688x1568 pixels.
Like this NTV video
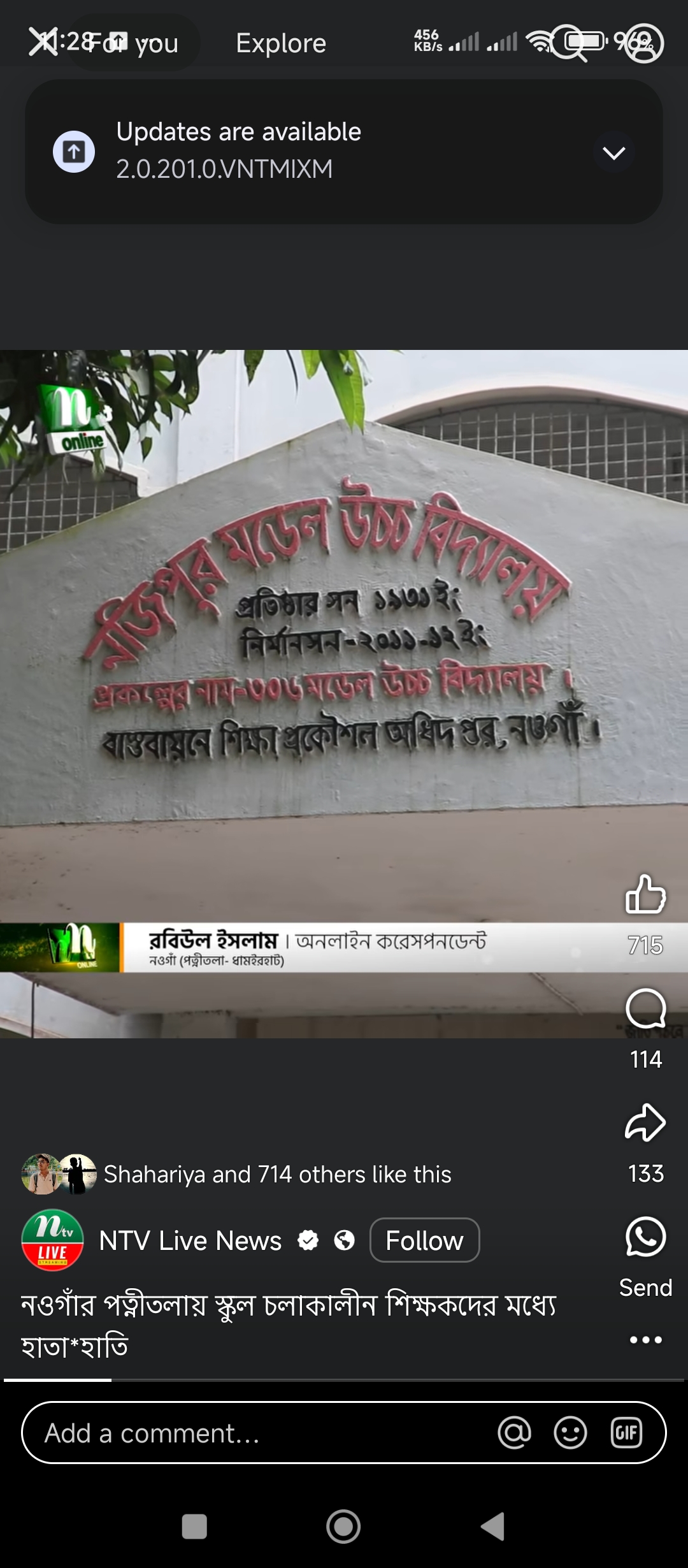[645, 894]
